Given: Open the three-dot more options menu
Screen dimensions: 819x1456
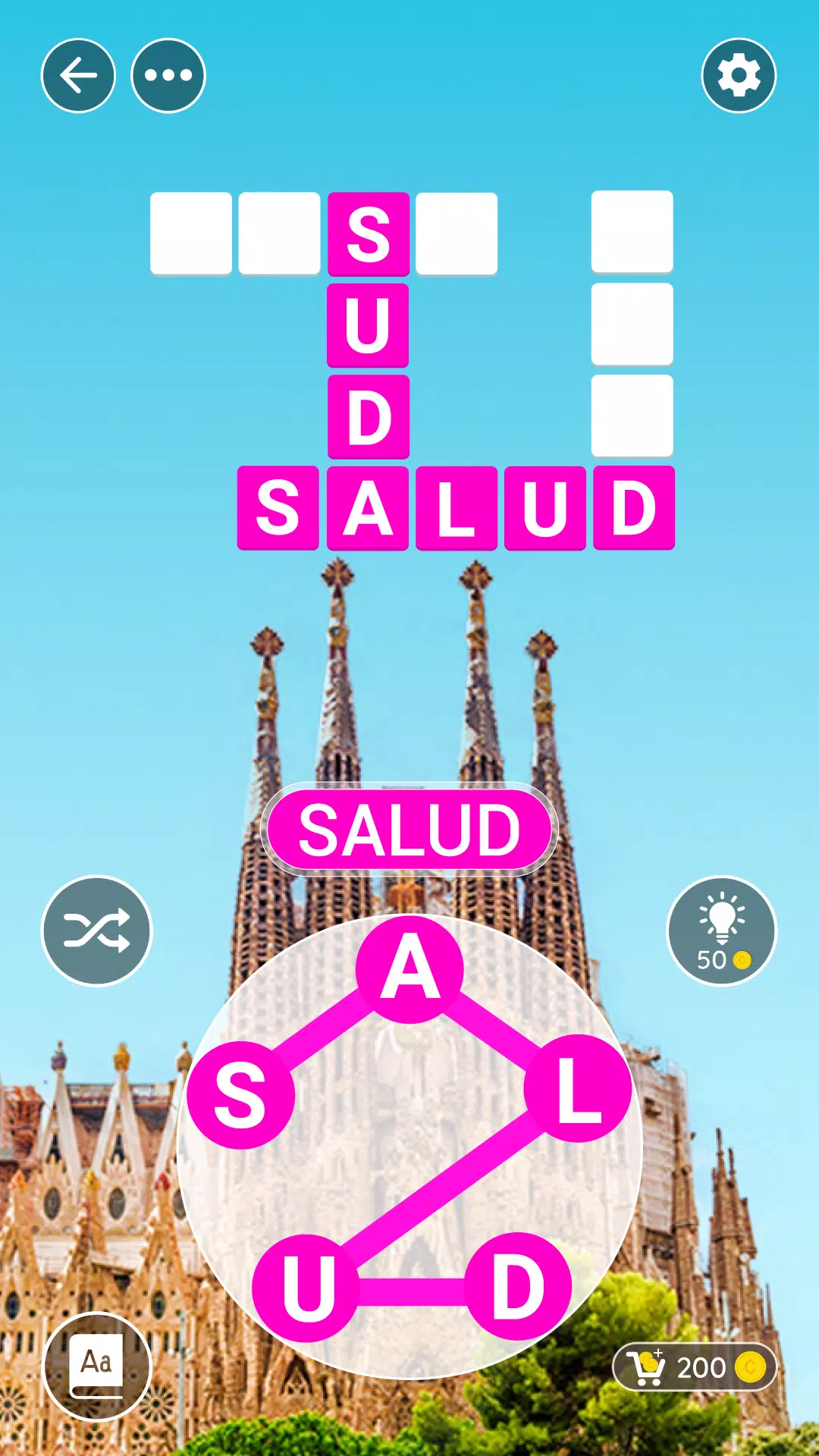Looking at the screenshot, I should point(167,75).
